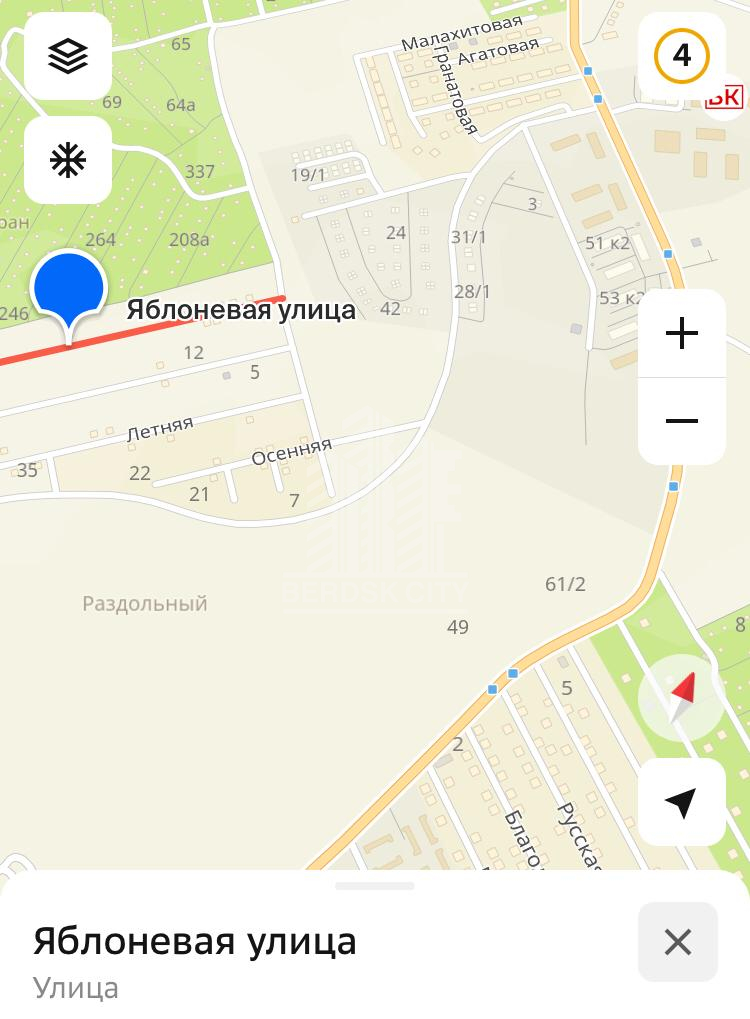Reset map orientation with the compass
The image size is (750, 1019).
(682, 697)
